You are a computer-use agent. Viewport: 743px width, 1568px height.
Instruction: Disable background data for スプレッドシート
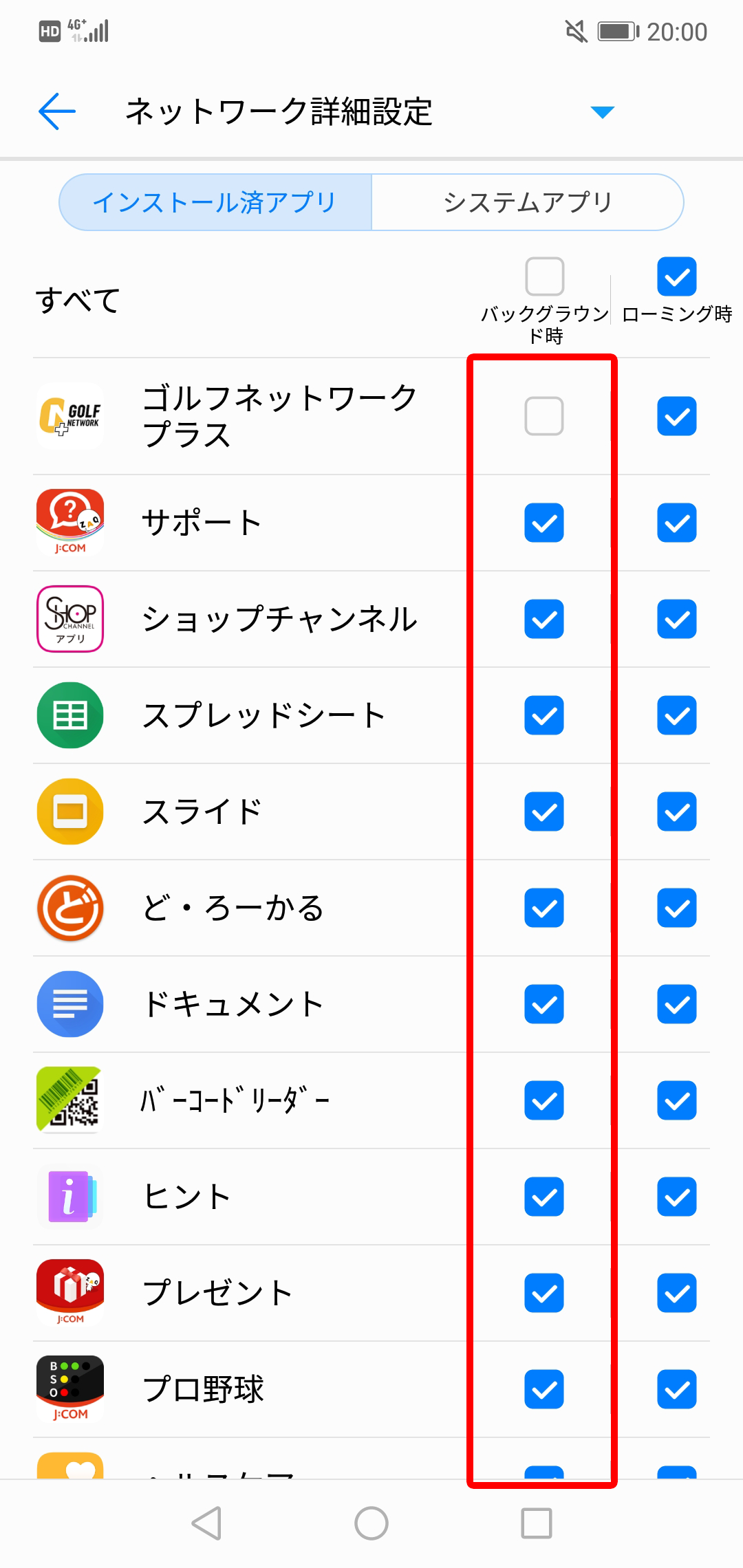pos(544,715)
